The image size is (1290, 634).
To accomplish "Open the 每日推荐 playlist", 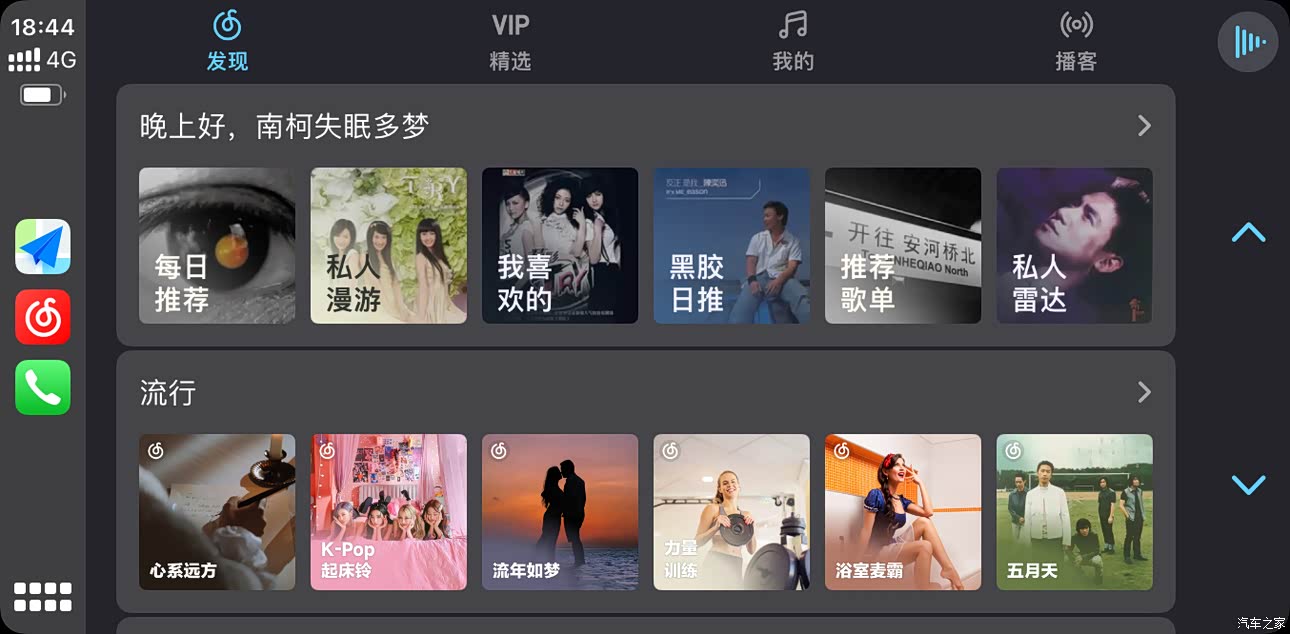I will click(217, 246).
